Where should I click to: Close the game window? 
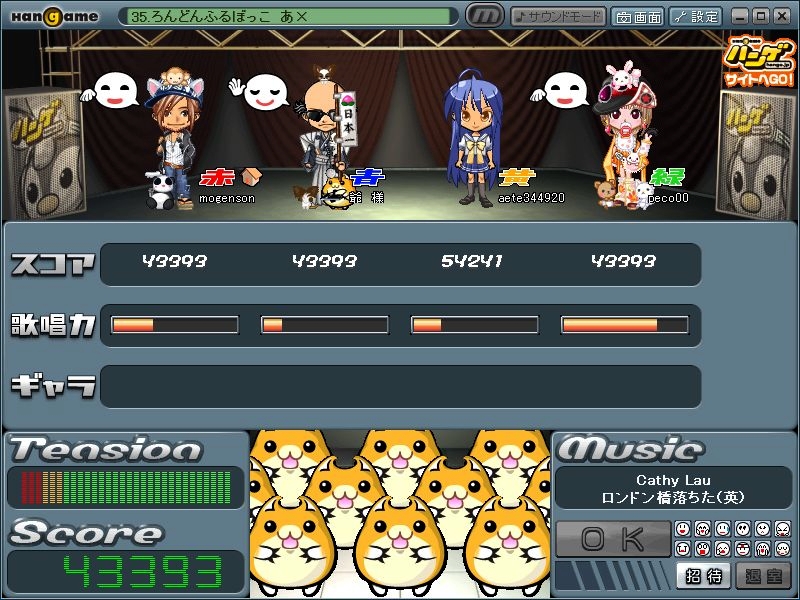tap(781, 16)
